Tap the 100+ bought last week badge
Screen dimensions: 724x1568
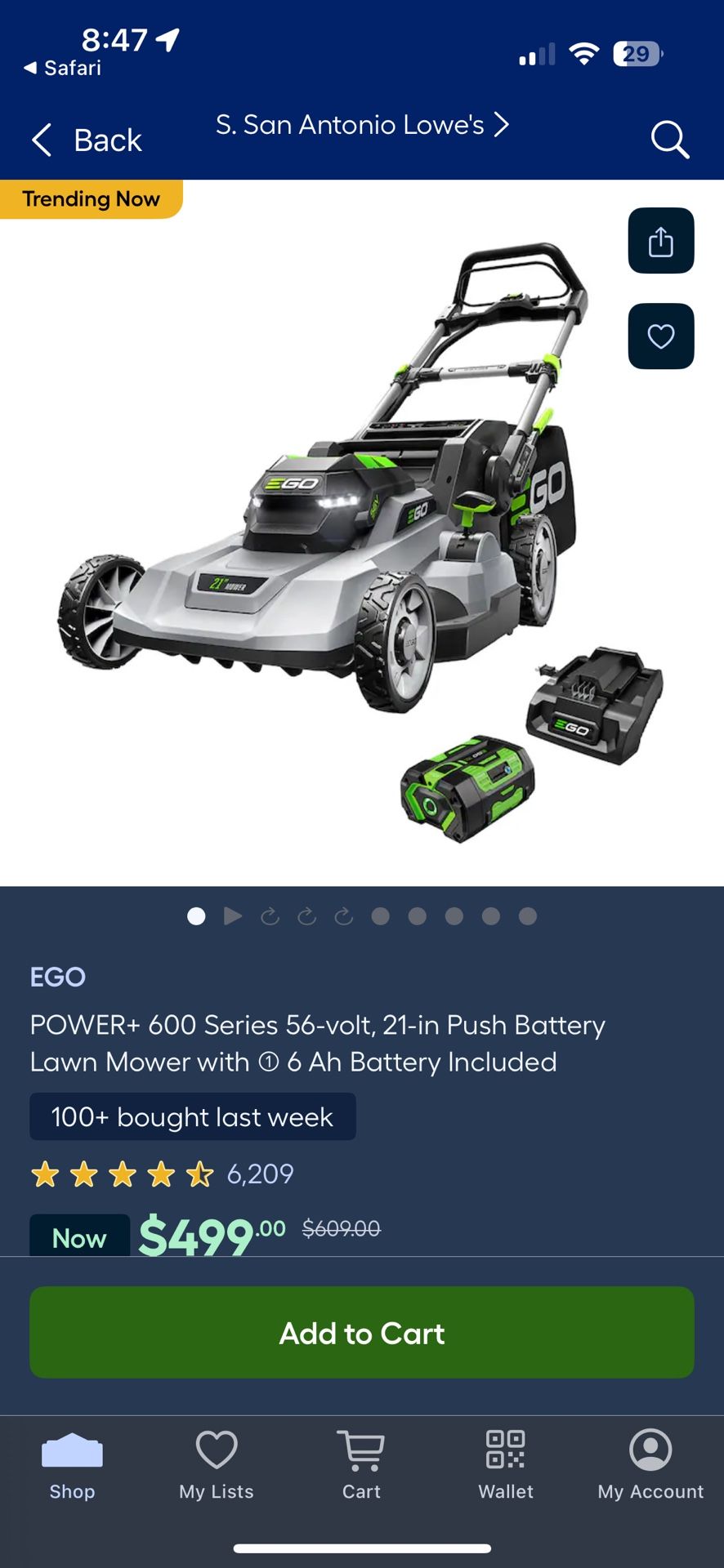click(x=192, y=1116)
